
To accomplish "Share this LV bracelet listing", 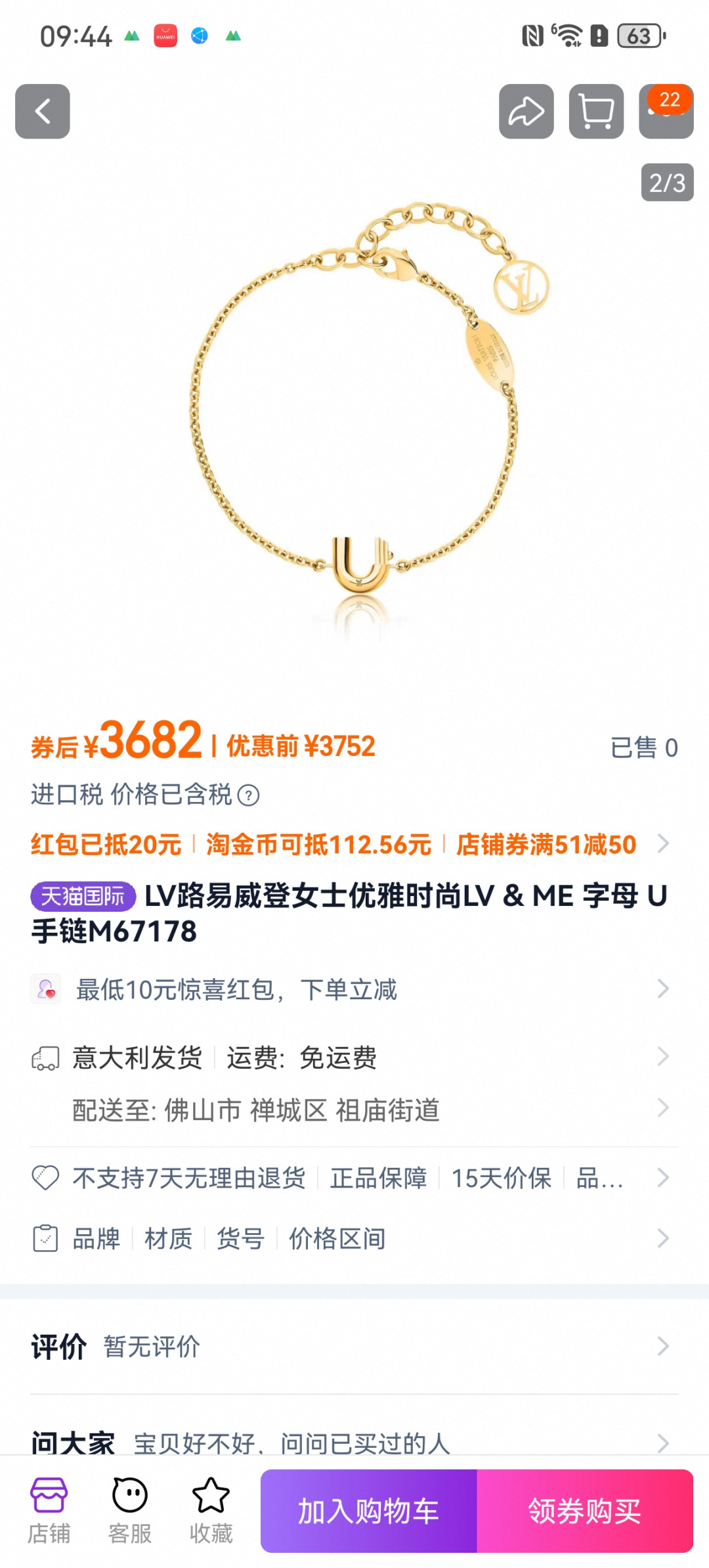I will [x=526, y=111].
